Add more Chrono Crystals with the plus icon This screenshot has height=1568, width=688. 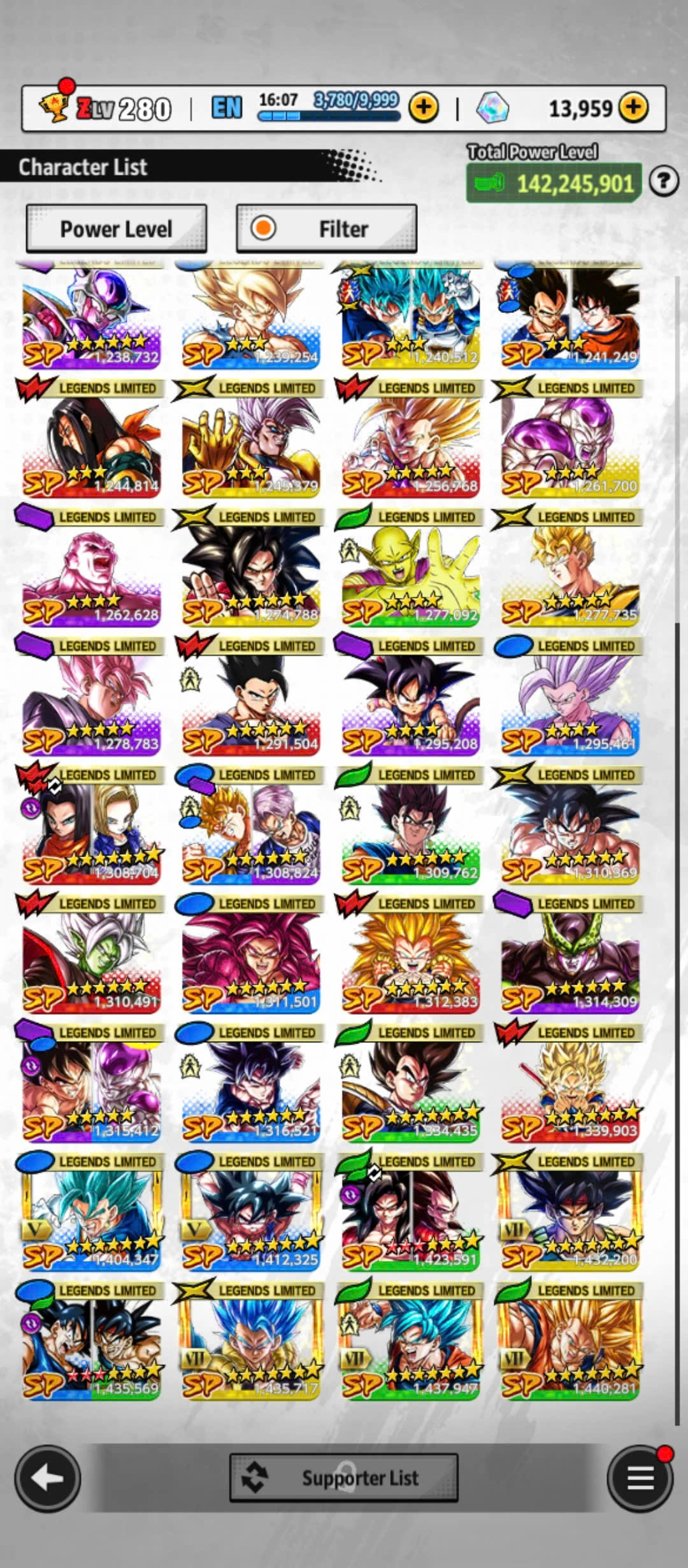[633, 108]
